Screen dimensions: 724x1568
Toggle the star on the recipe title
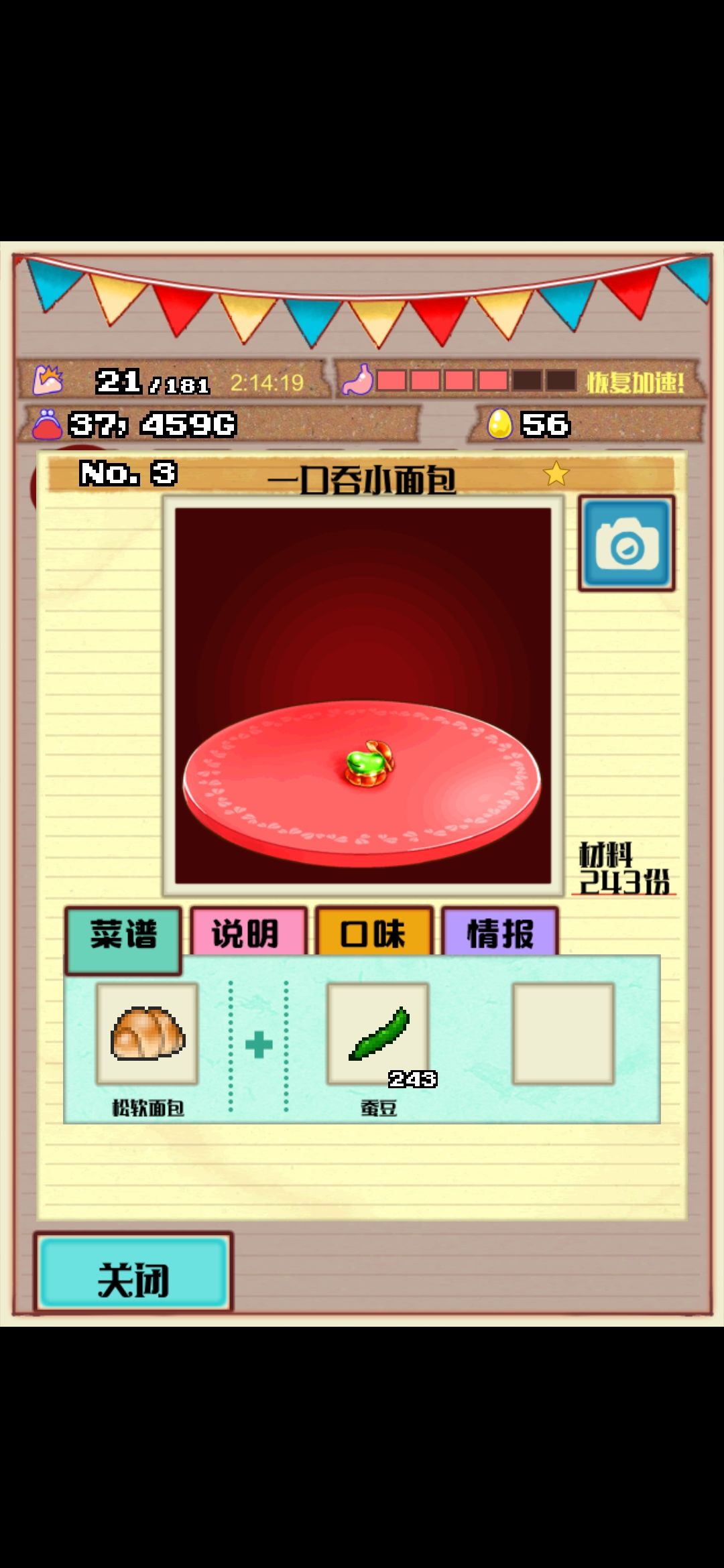coord(556,474)
